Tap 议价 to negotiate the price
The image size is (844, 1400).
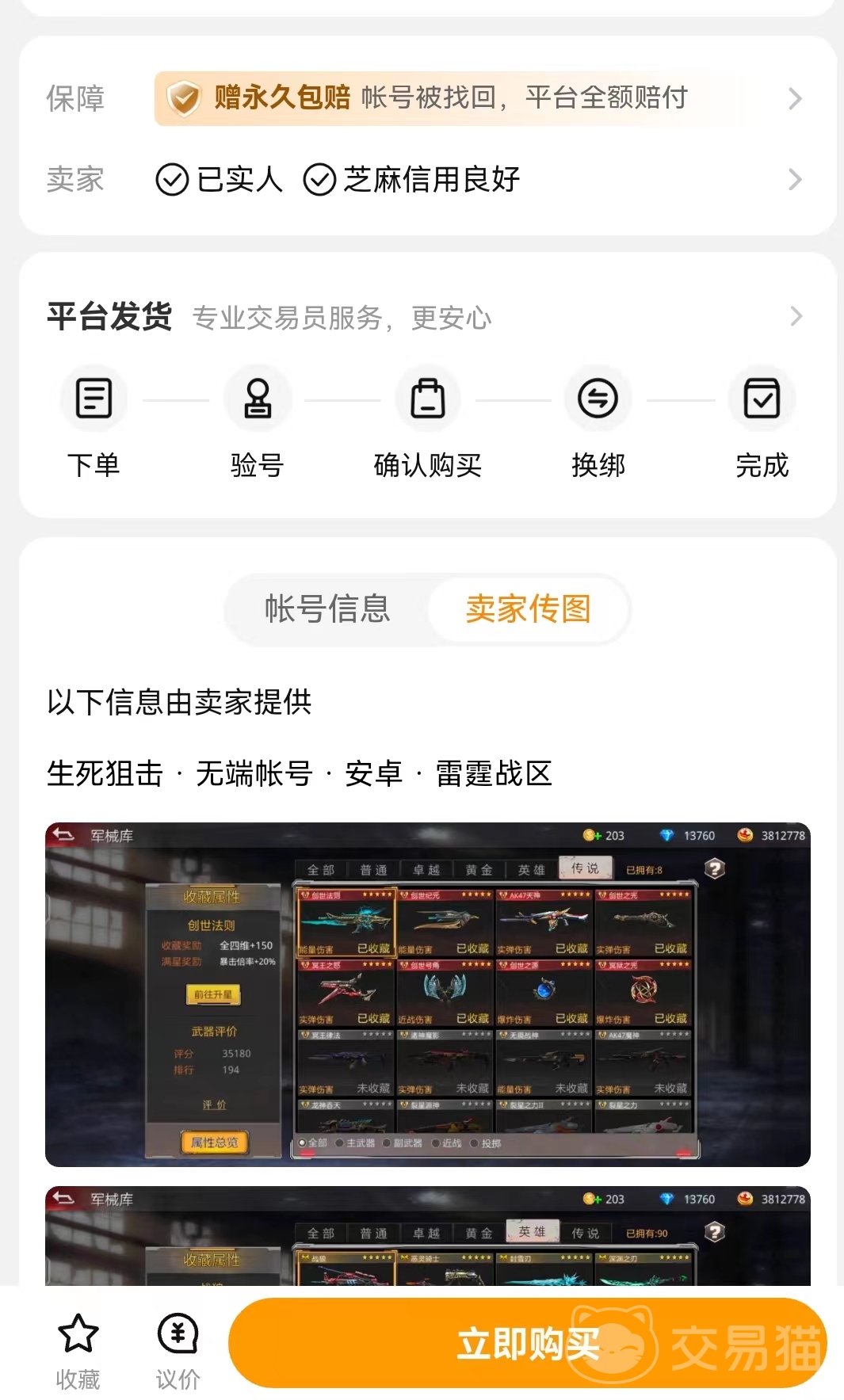point(178,1351)
